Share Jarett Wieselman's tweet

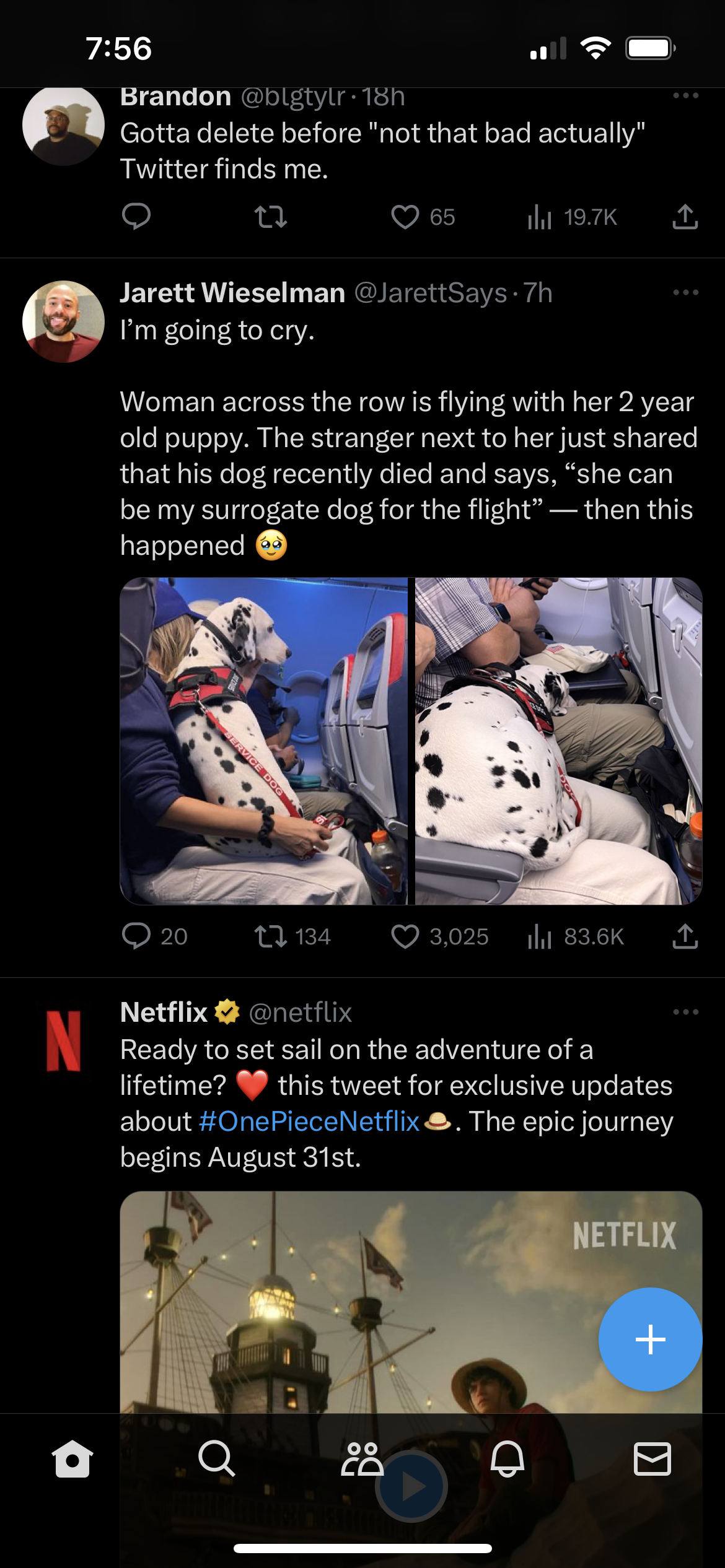(x=685, y=936)
